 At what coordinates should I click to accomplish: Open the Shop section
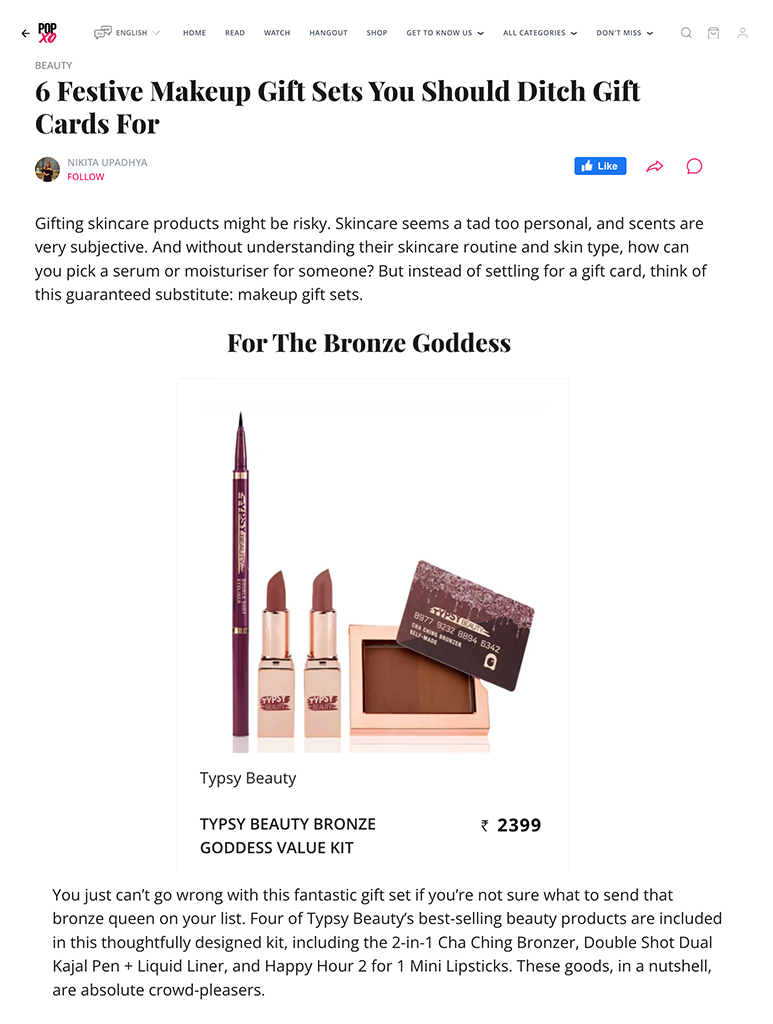point(377,33)
